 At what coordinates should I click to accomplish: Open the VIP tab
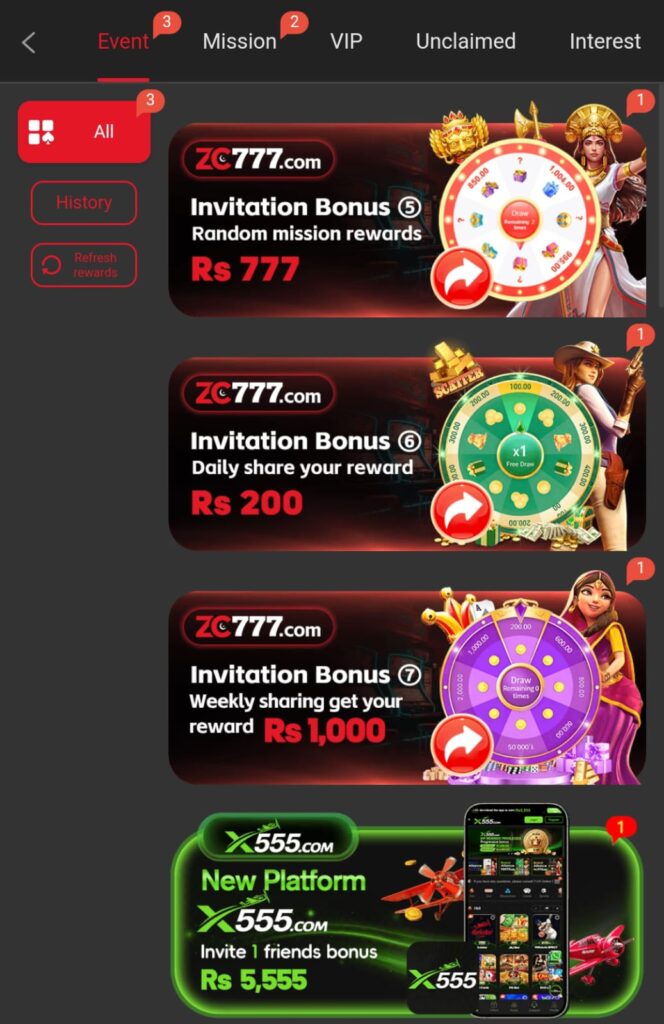346,42
